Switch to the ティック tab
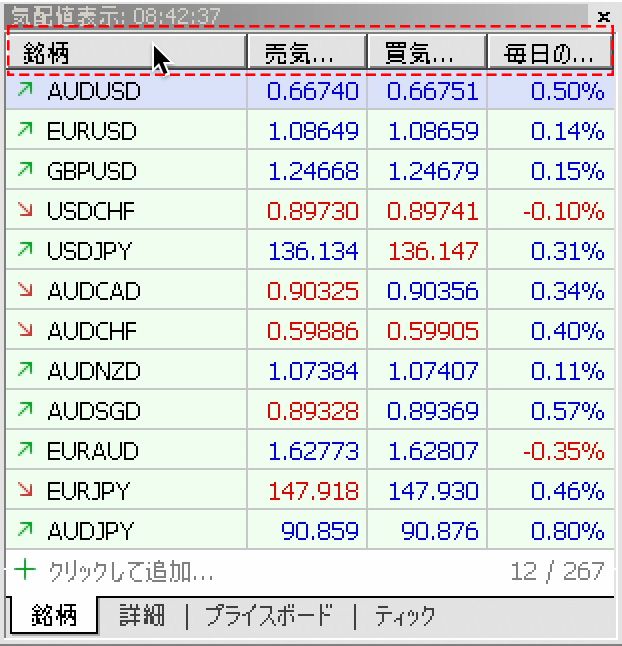622x646 pixels. point(404,614)
